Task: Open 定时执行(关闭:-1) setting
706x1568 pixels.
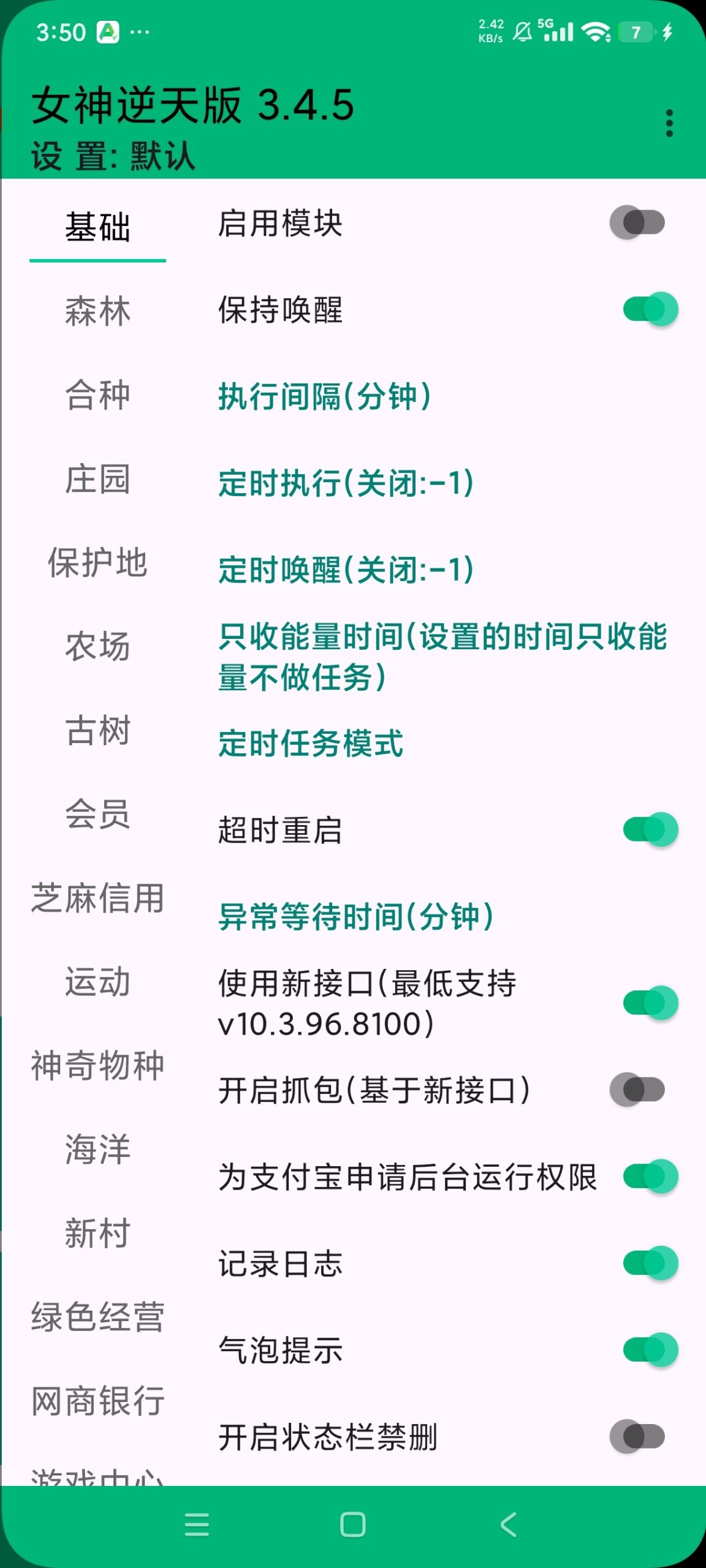Action: [346, 484]
